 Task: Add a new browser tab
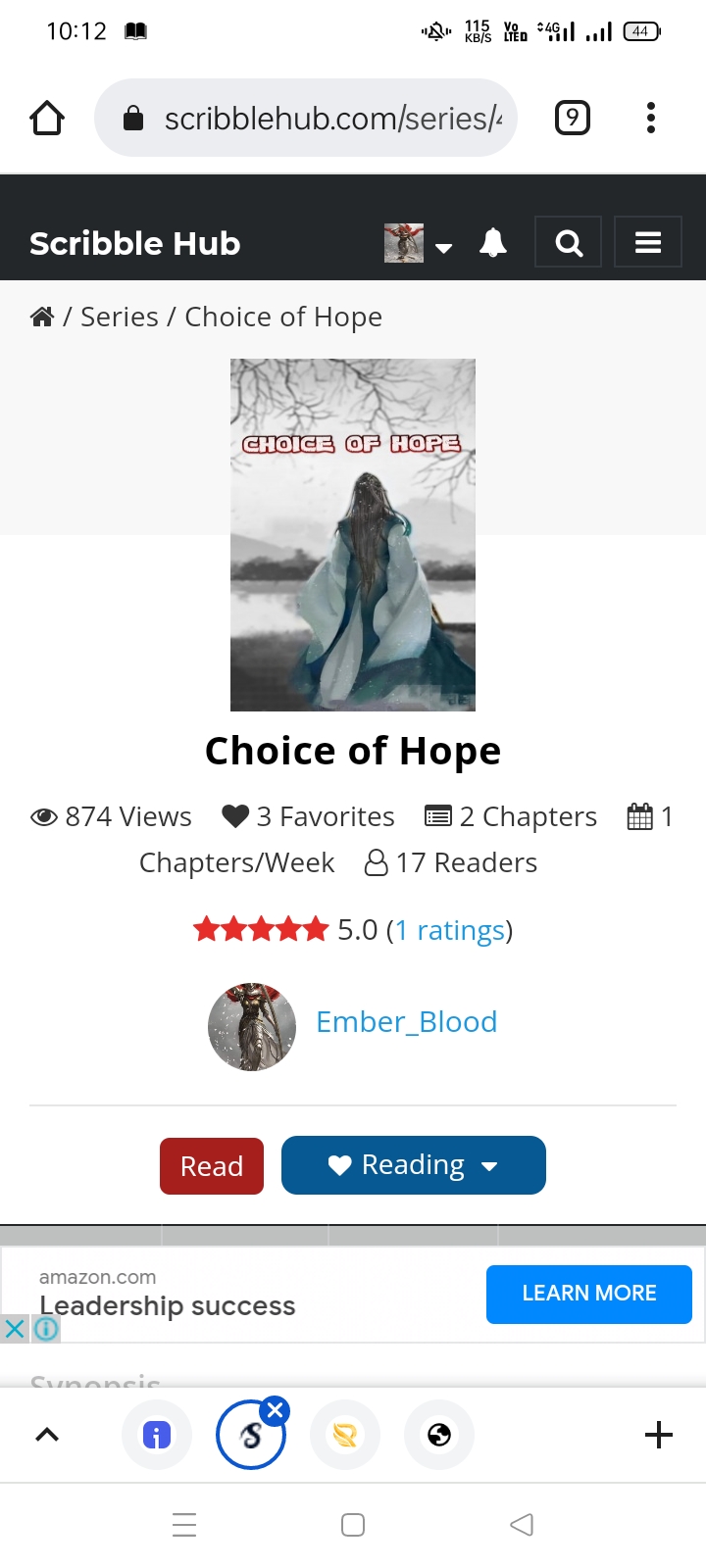(x=659, y=1435)
